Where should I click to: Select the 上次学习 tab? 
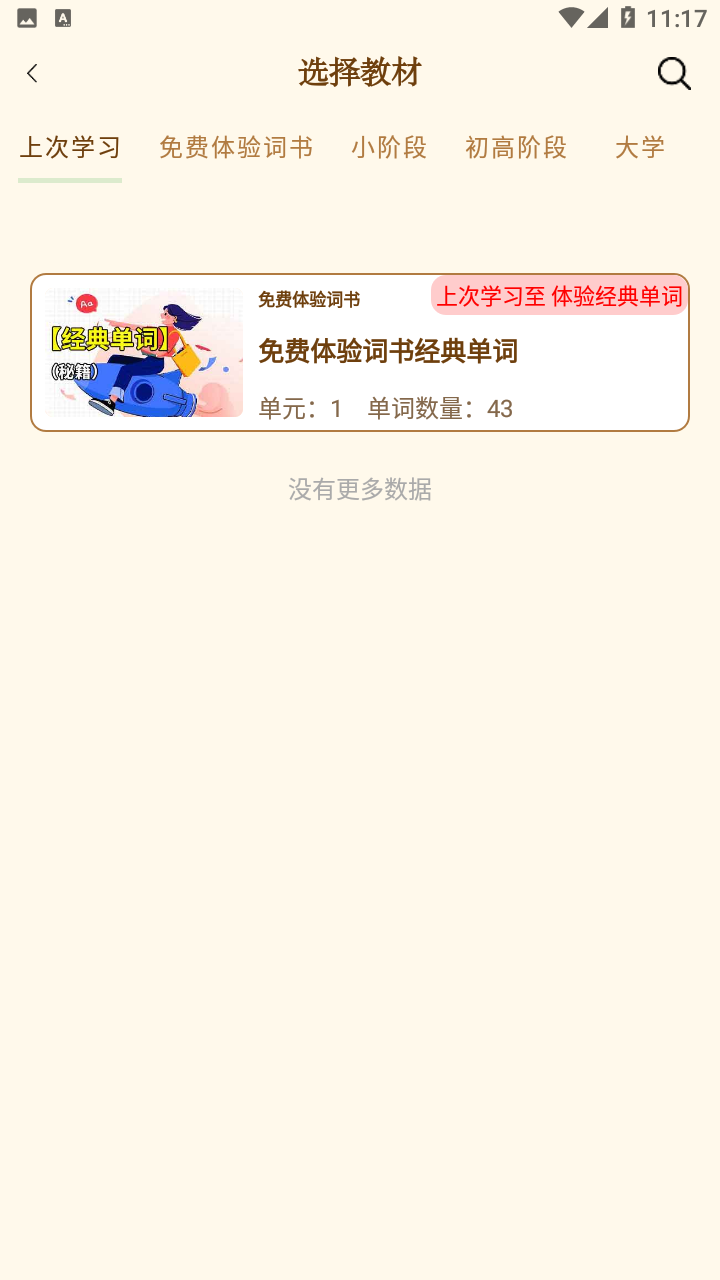point(70,148)
